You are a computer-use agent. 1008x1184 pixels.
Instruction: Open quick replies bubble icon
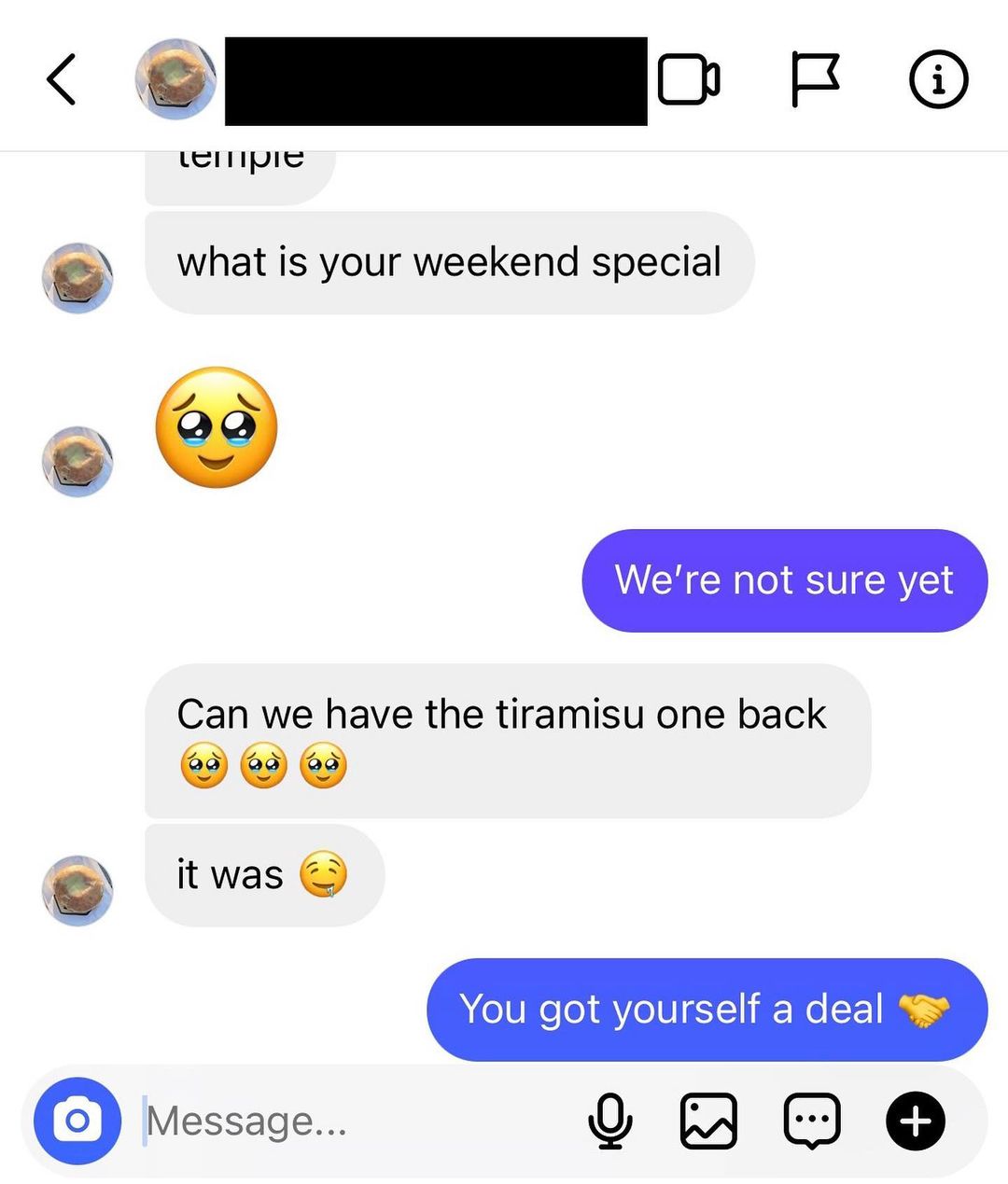point(812,1121)
